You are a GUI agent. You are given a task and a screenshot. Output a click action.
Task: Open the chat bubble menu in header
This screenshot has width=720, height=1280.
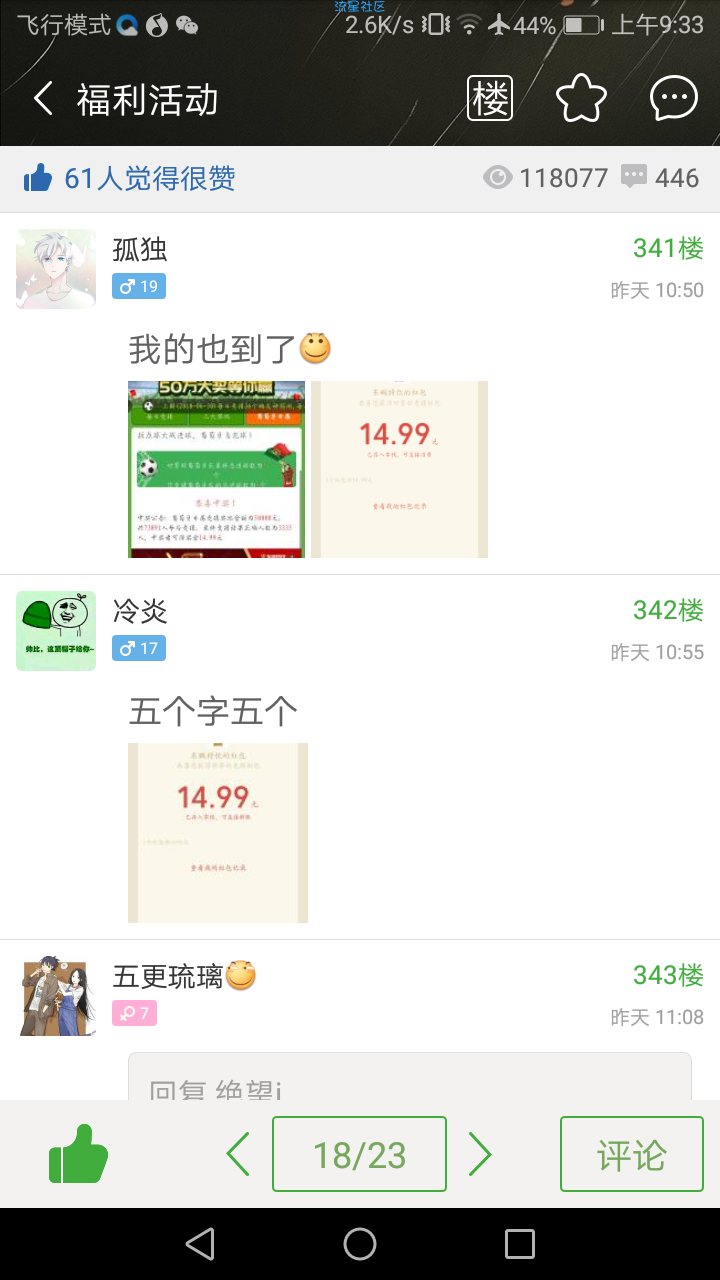(674, 99)
